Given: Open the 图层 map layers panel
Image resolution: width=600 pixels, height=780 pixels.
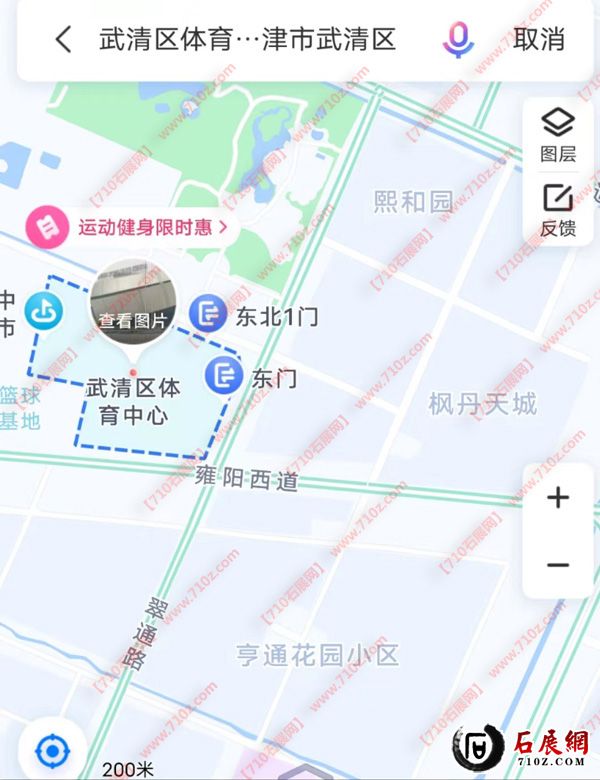Looking at the screenshot, I should [557, 134].
